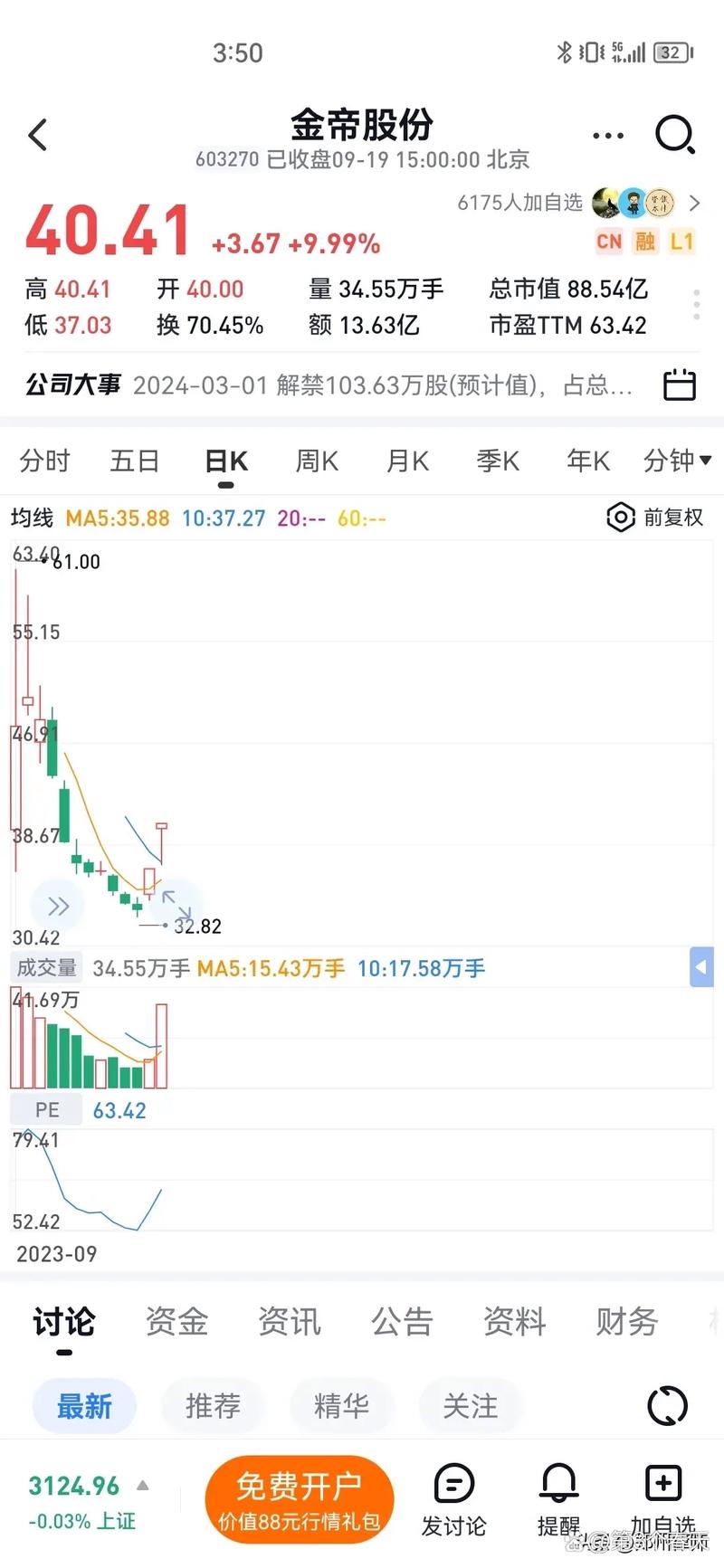Open the calendar next to 公司大事
724x1568 pixels.
tap(679, 385)
